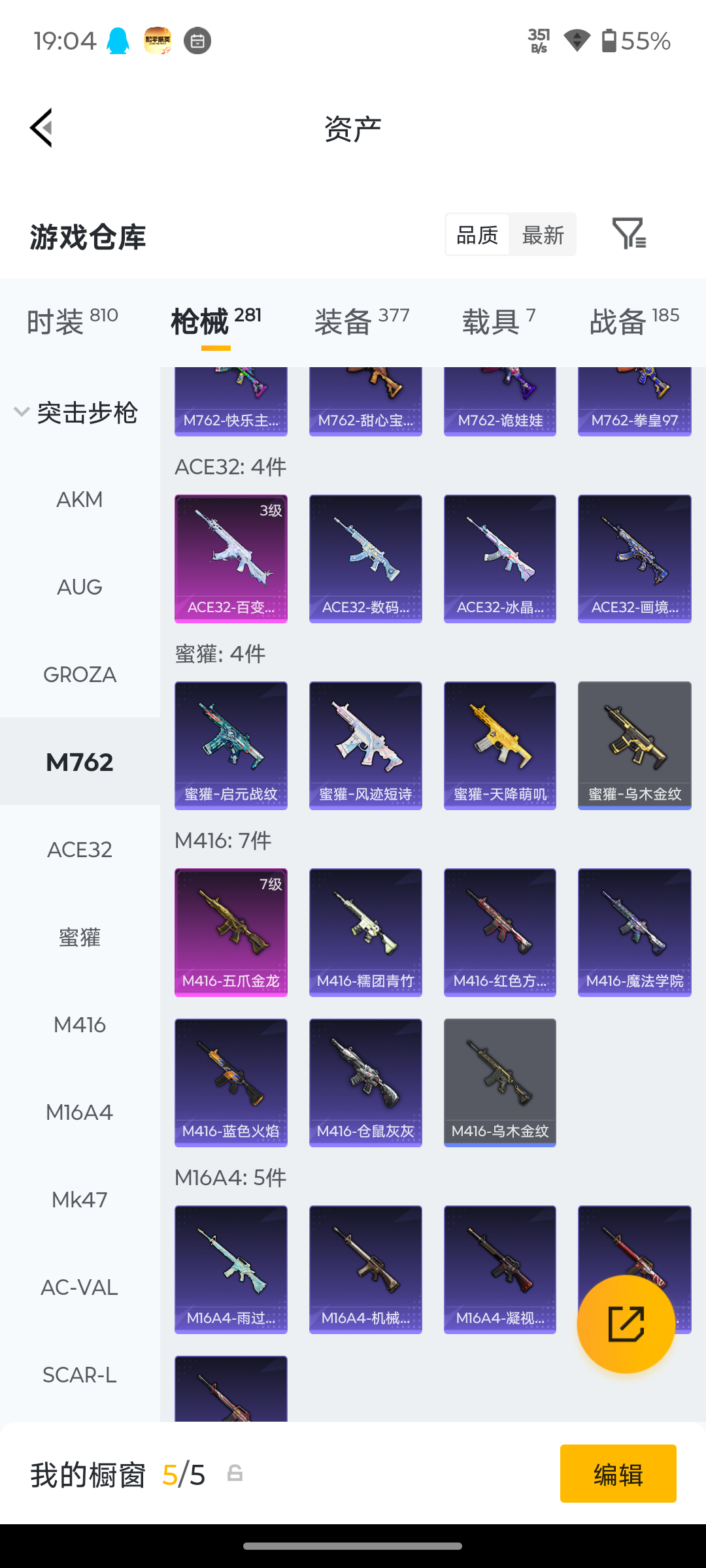Open the M416-五爪金龙 skin
Viewport: 706px width, 1568px height.
[x=231, y=932]
